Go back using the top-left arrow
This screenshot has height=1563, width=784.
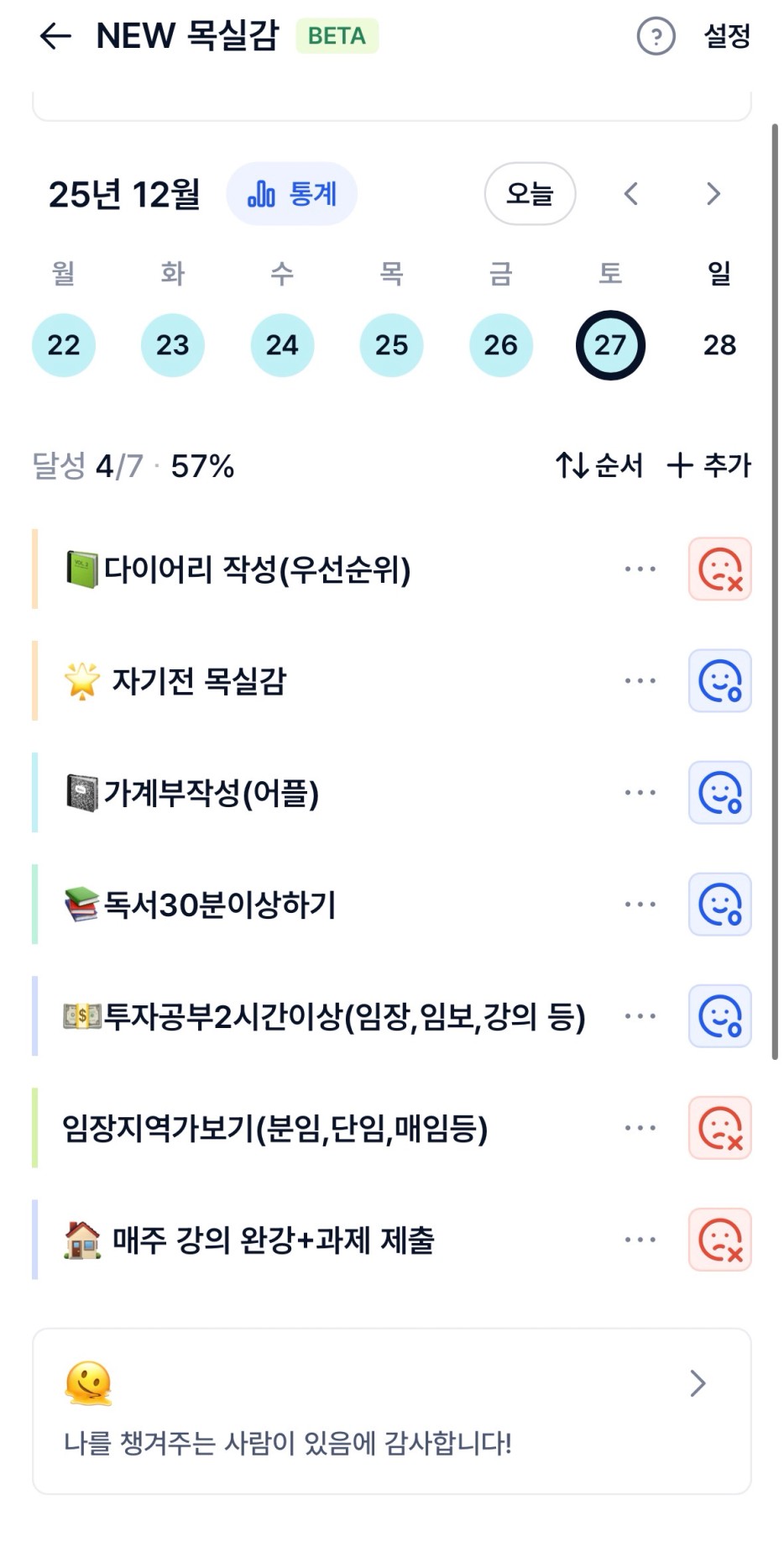click(x=55, y=36)
